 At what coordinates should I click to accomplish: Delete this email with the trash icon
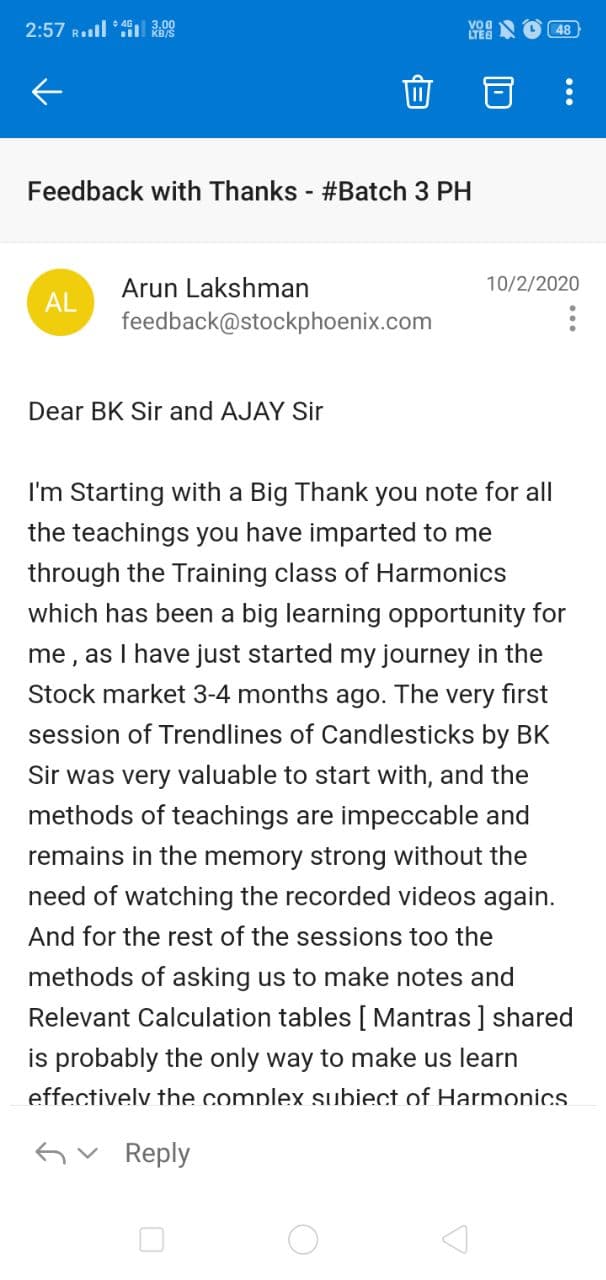pyautogui.click(x=416, y=93)
